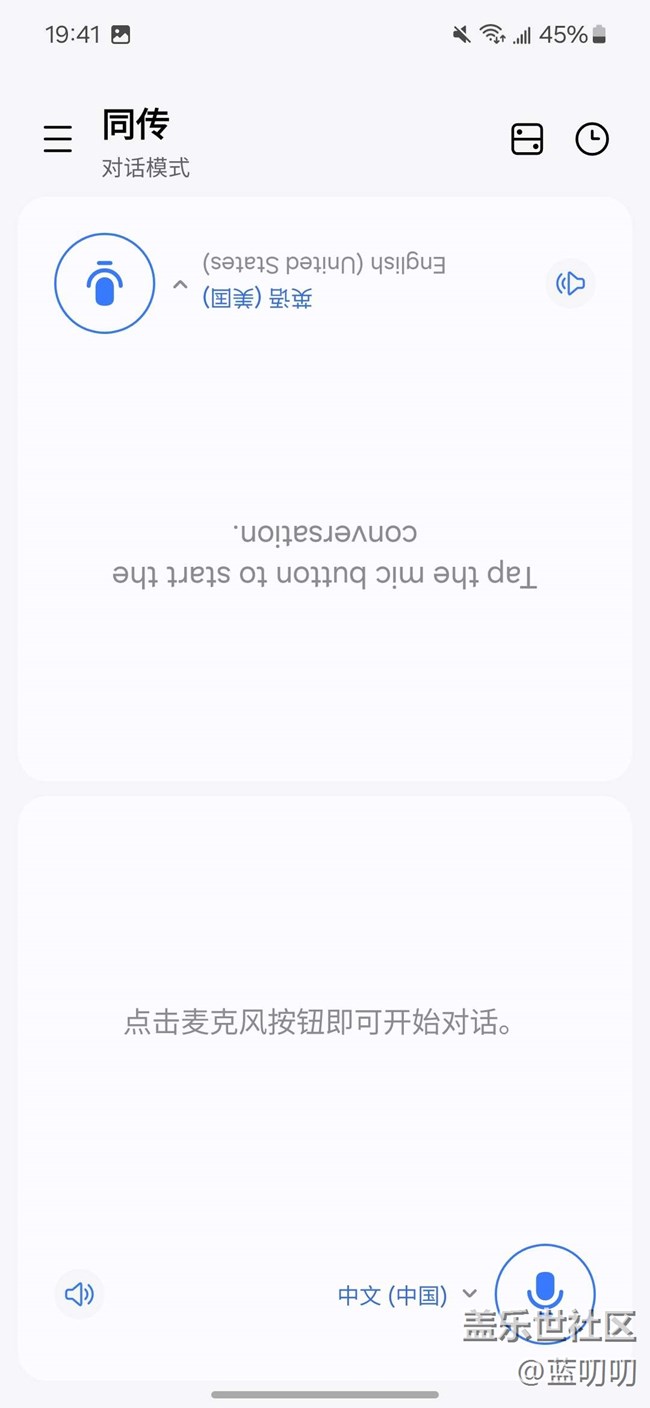This screenshot has width=650, height=1408.
Task: Tap the English (United States) mic button
Action: click(x=105, y=283)
